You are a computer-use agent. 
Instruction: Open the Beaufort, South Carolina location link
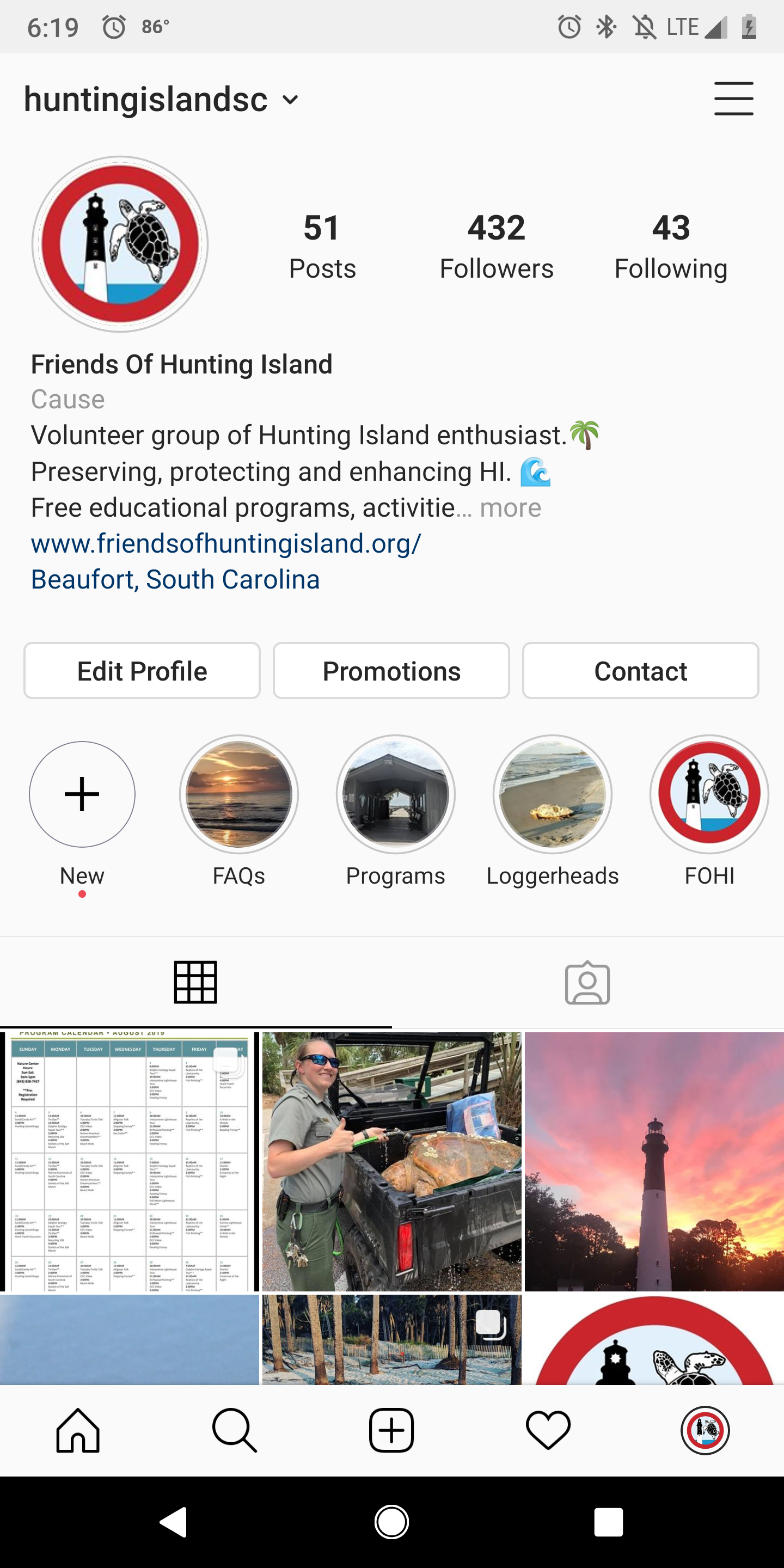(175, 579)
